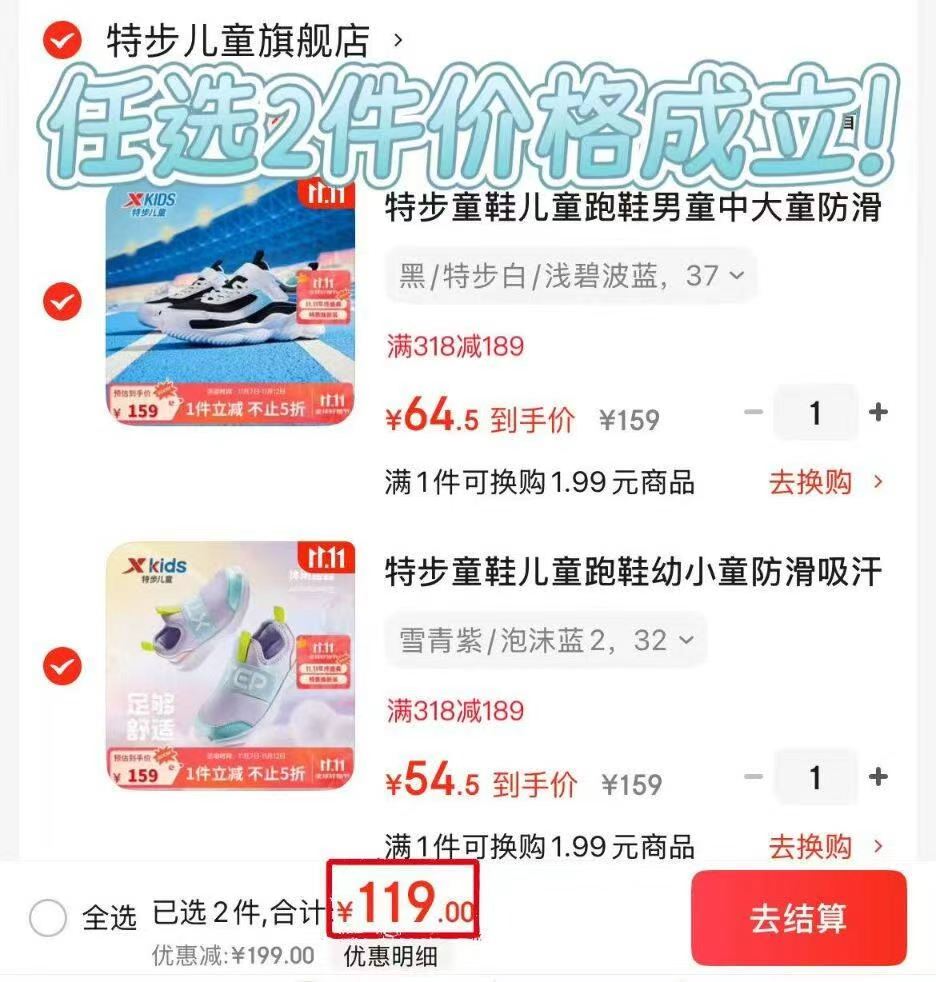This screenshot has width=936, height=982.
Task: Tap the 去结算 checkout button
Action: coord(797,919)
